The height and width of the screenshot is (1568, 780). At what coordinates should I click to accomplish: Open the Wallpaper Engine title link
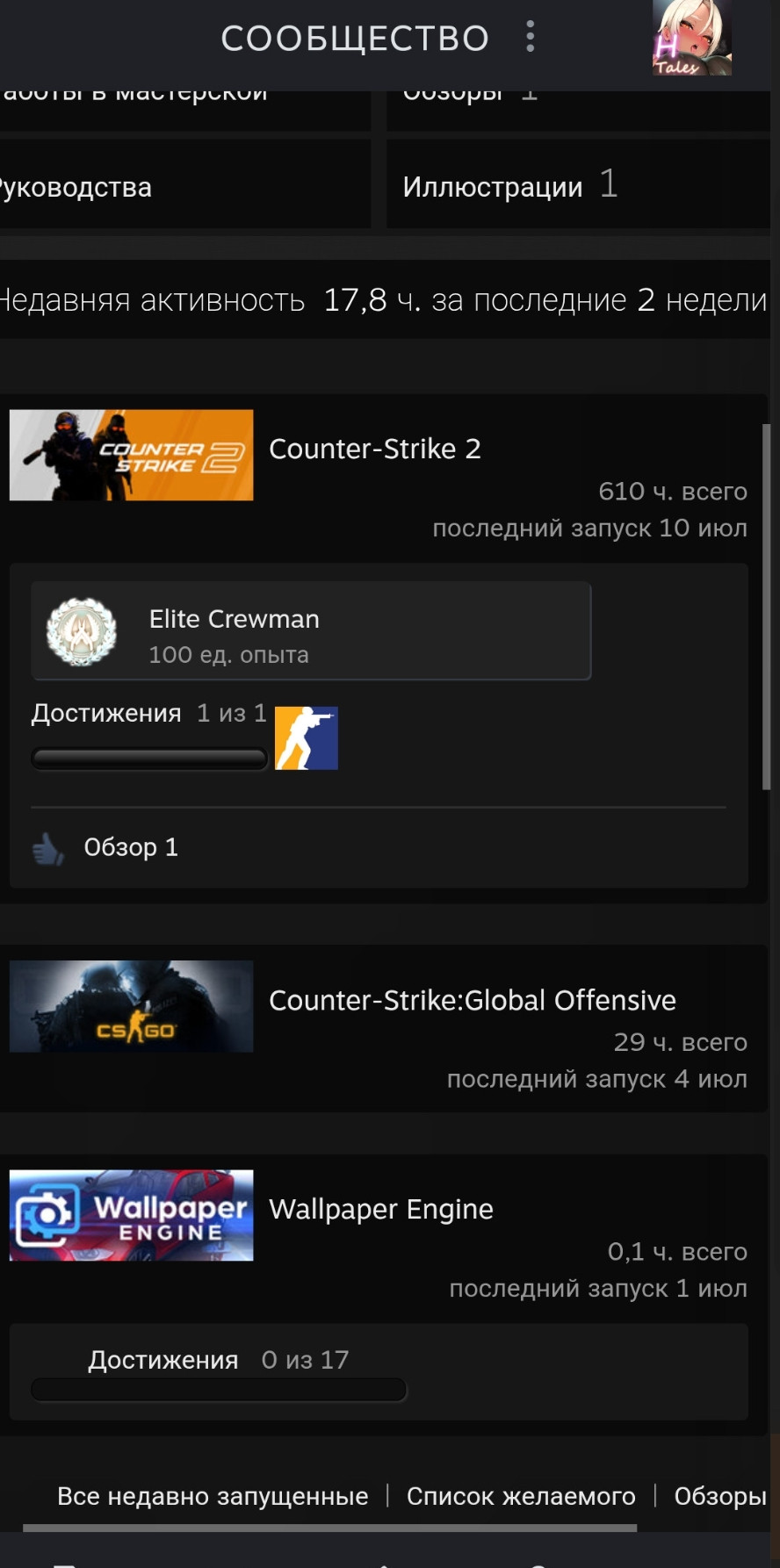pos(381,1209)
